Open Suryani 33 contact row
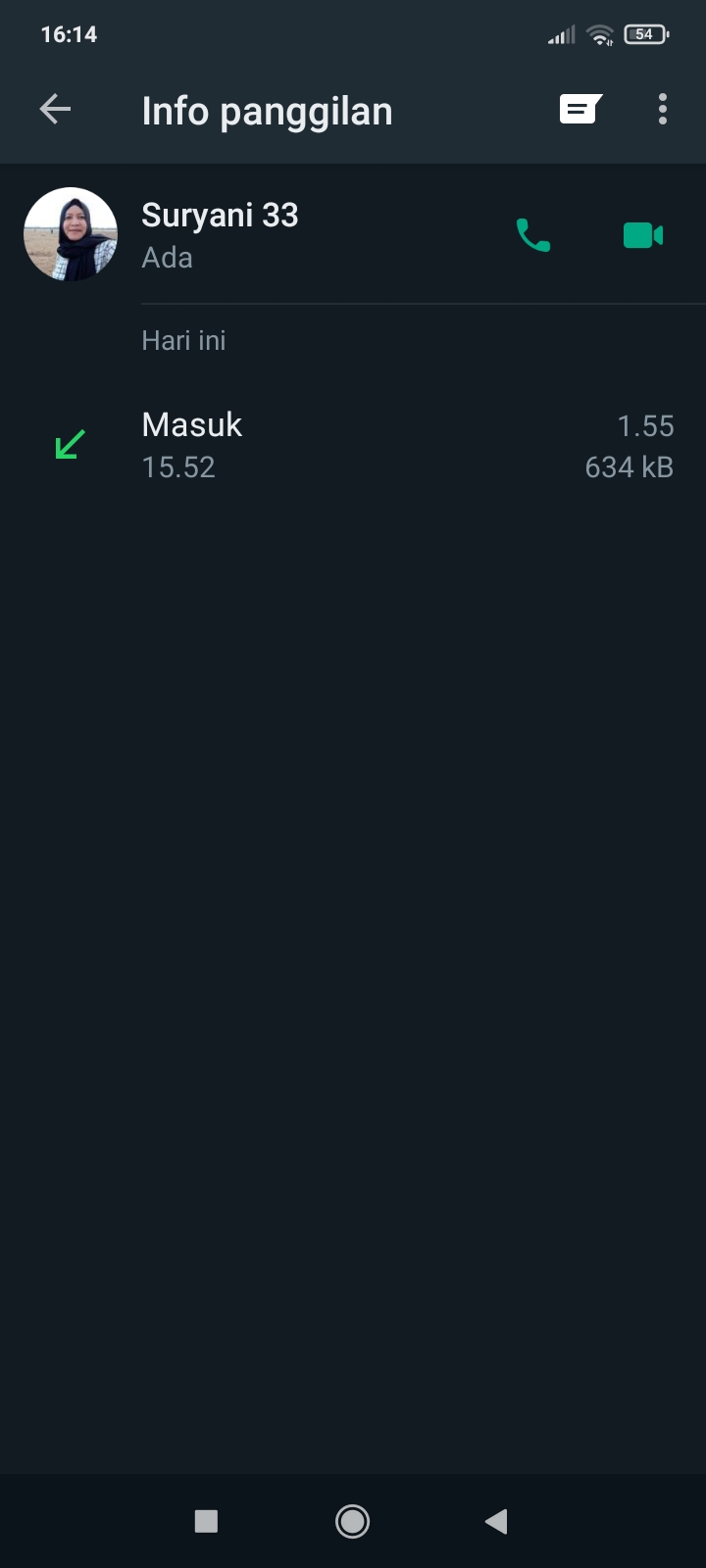The height and width of the screenshot is (1568, 706). click(294, 235)
